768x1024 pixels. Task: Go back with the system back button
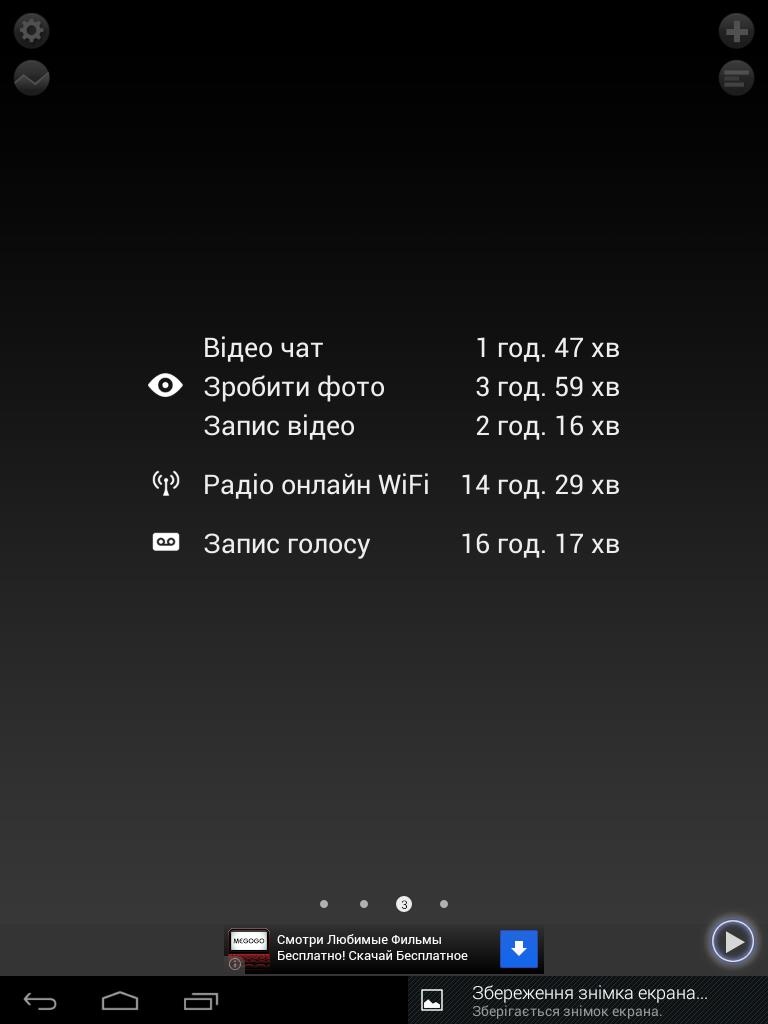tap(40, 1000)
